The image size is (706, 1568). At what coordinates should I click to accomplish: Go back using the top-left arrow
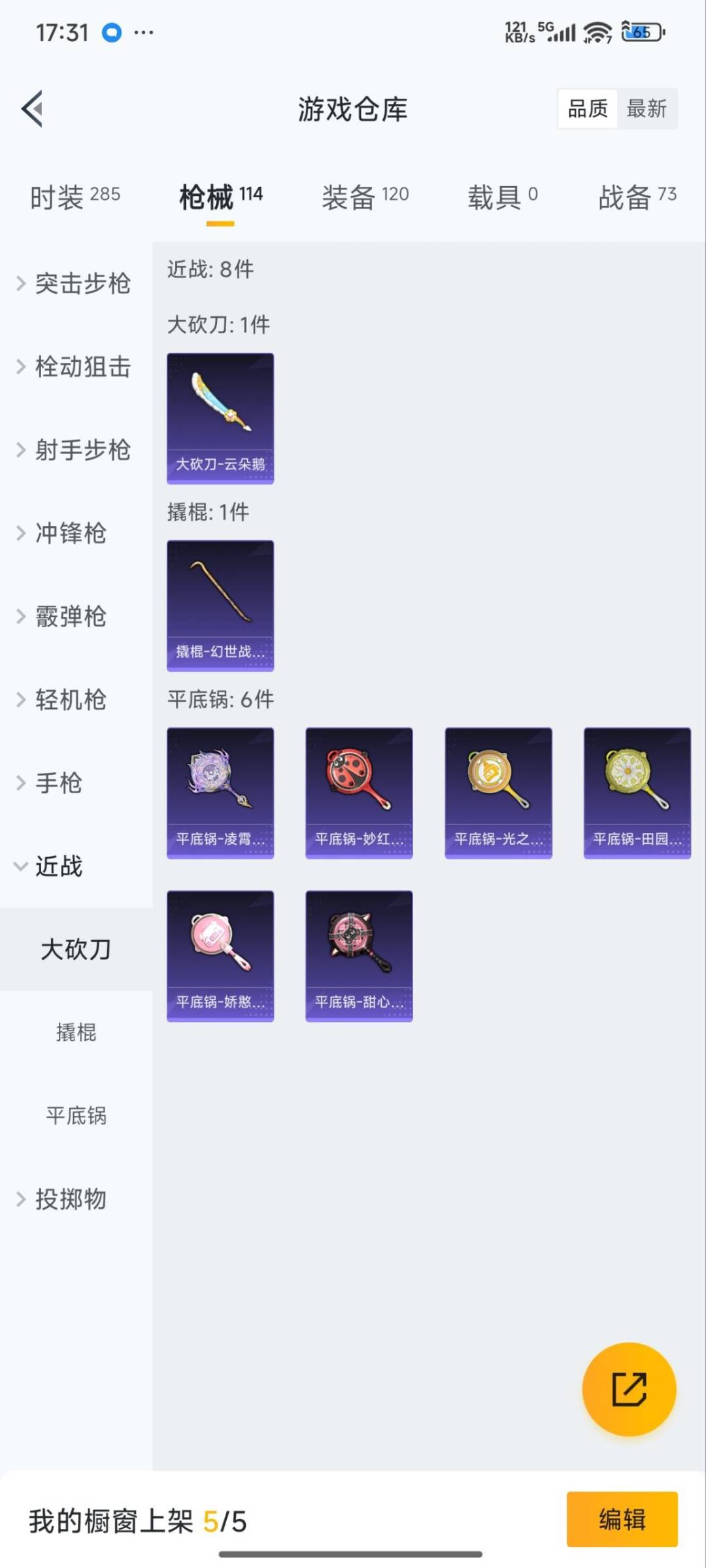pyautogui.click(x=32, y=108)
